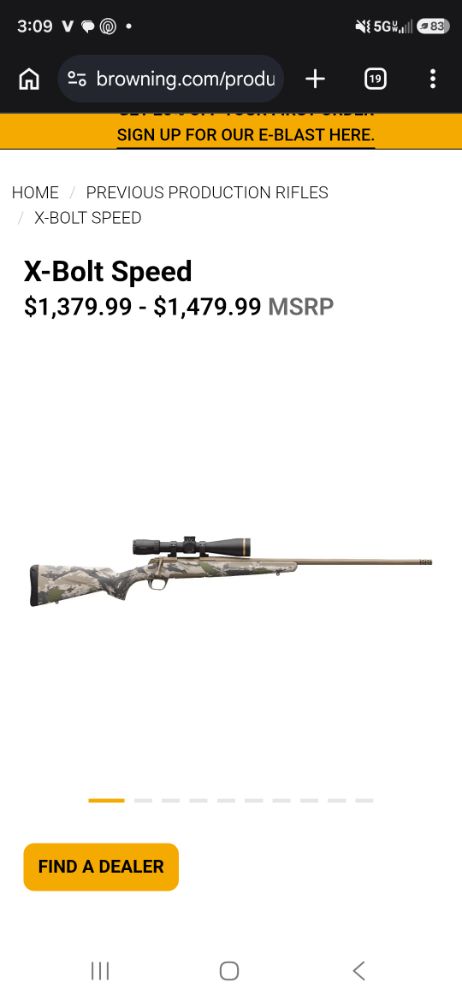The width and height of the screenshot is (462, 1000).
Task: Tap the browning.com address bar
Action: click(x=171, y=79)
